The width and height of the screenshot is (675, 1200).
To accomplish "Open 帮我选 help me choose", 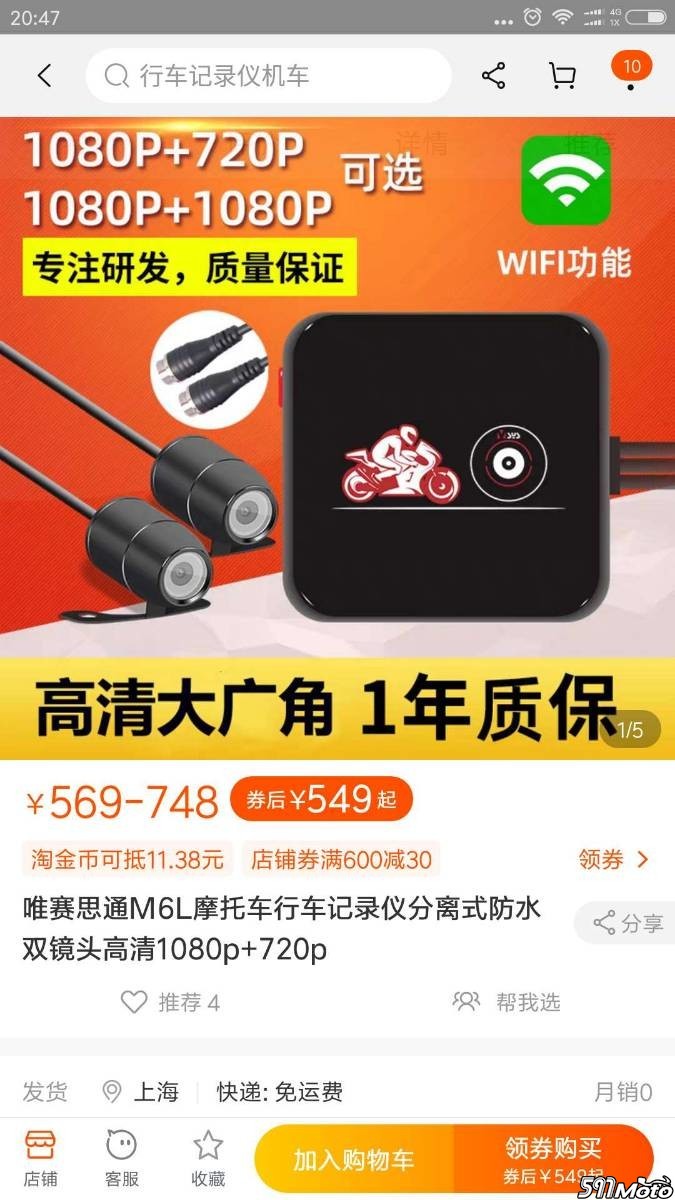I will (x=506, y=1002).
